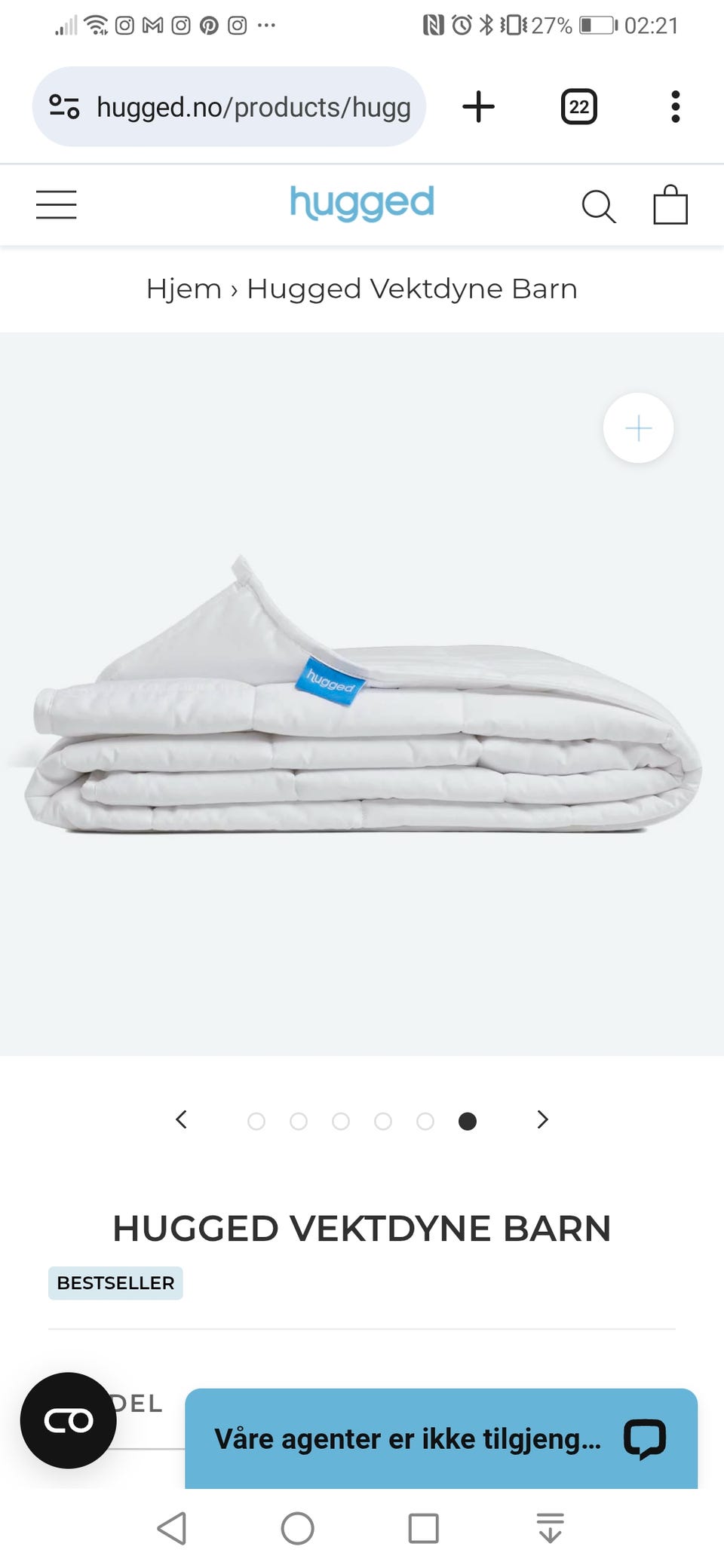Image resolution: width=724 pixels, height=1568 pixels.
Task: Open the hamburger navigation menu
Action: click(x=57, y=204)
